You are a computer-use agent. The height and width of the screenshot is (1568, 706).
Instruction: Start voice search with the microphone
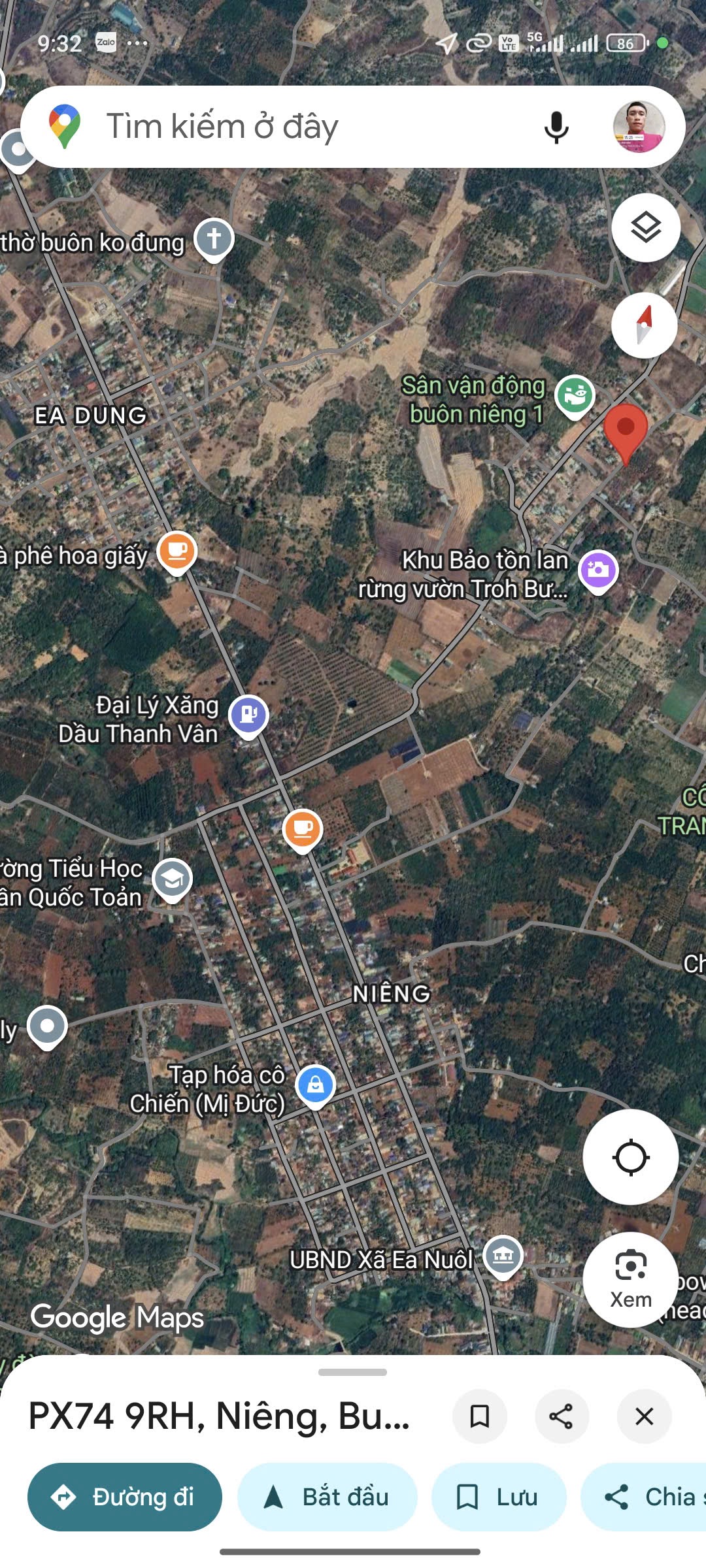pos(556,127)
